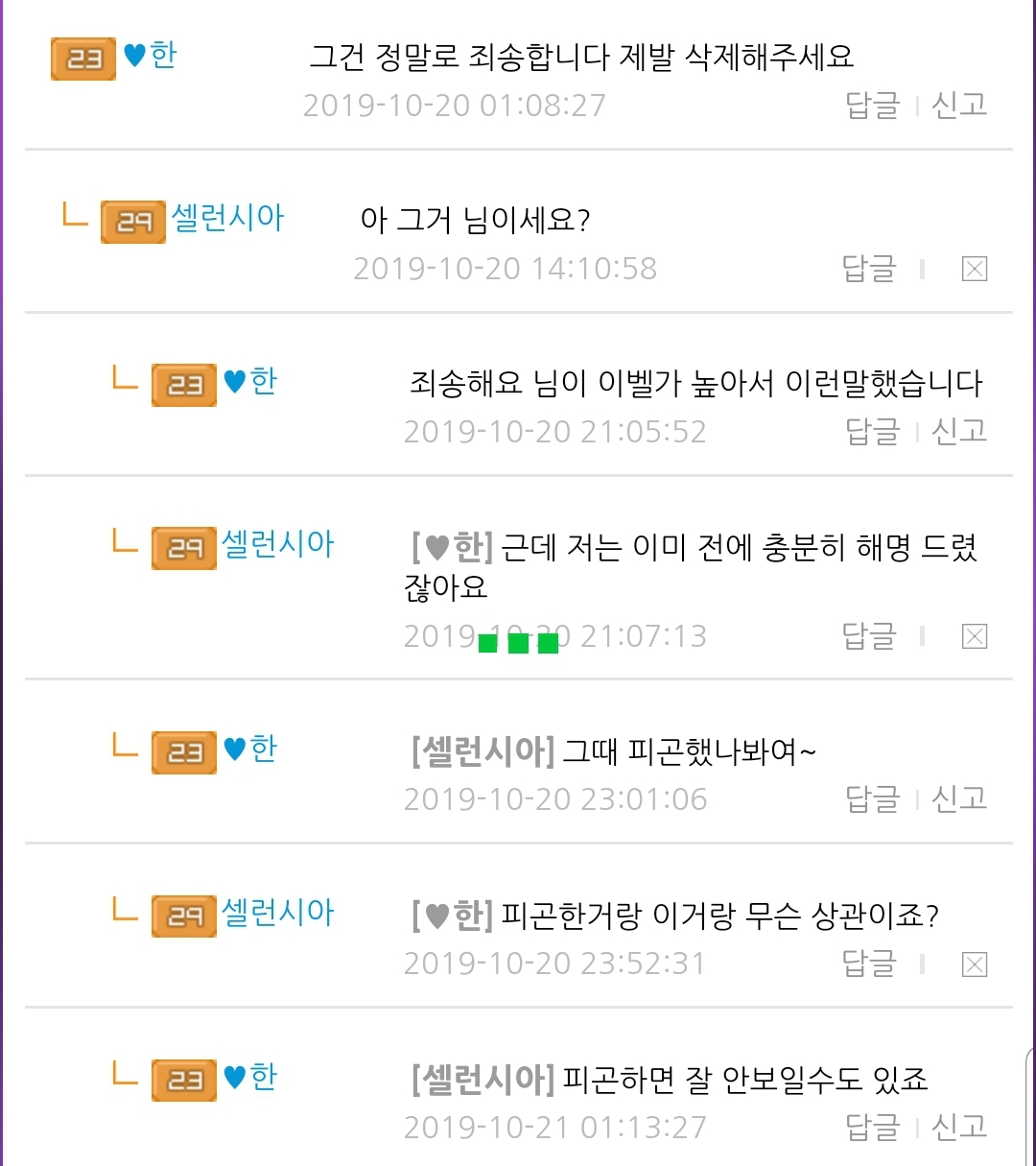Image resolution: width=1036 pixels, height=1166 pixels.
Task: Report the 01:08:27 comment by ♥한
Action: (959, 105)
